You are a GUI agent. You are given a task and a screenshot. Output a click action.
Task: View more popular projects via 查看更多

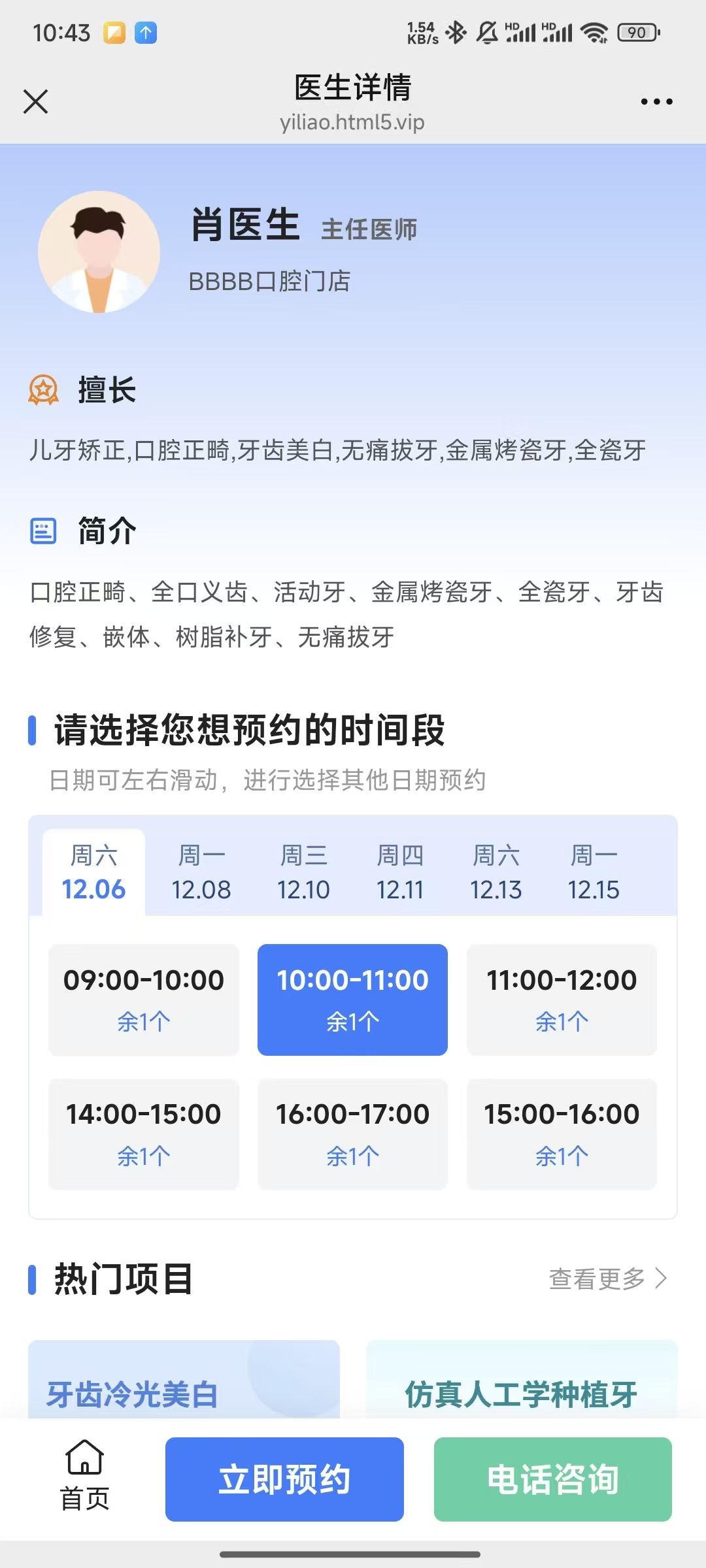[x=608, y=1279]
